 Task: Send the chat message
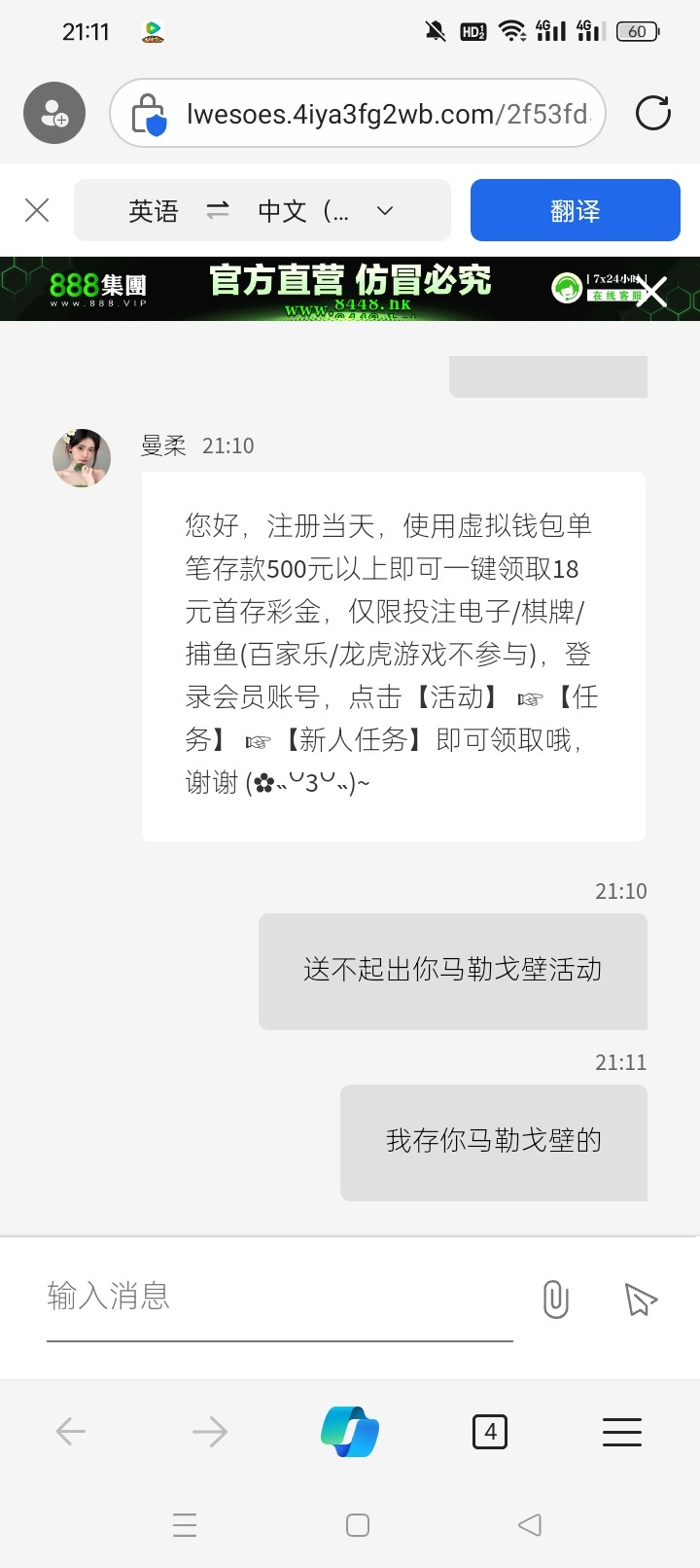(640, 1299)
